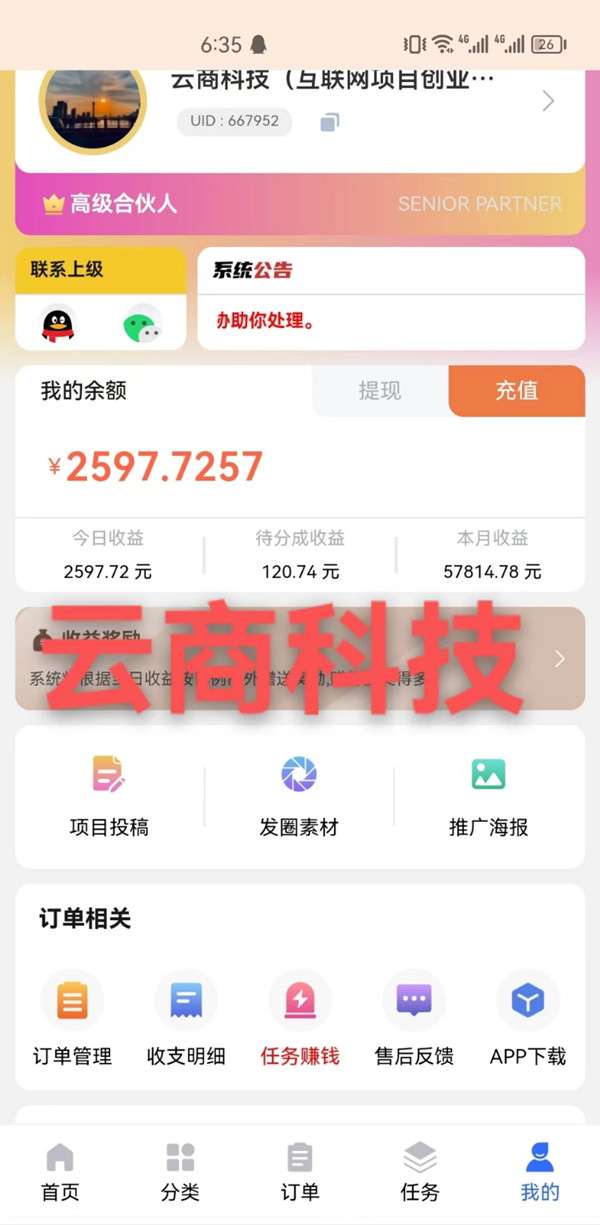Copy the UID with the copy icon
Viewport: 600px width, 1225px height.
click(330, 122)
